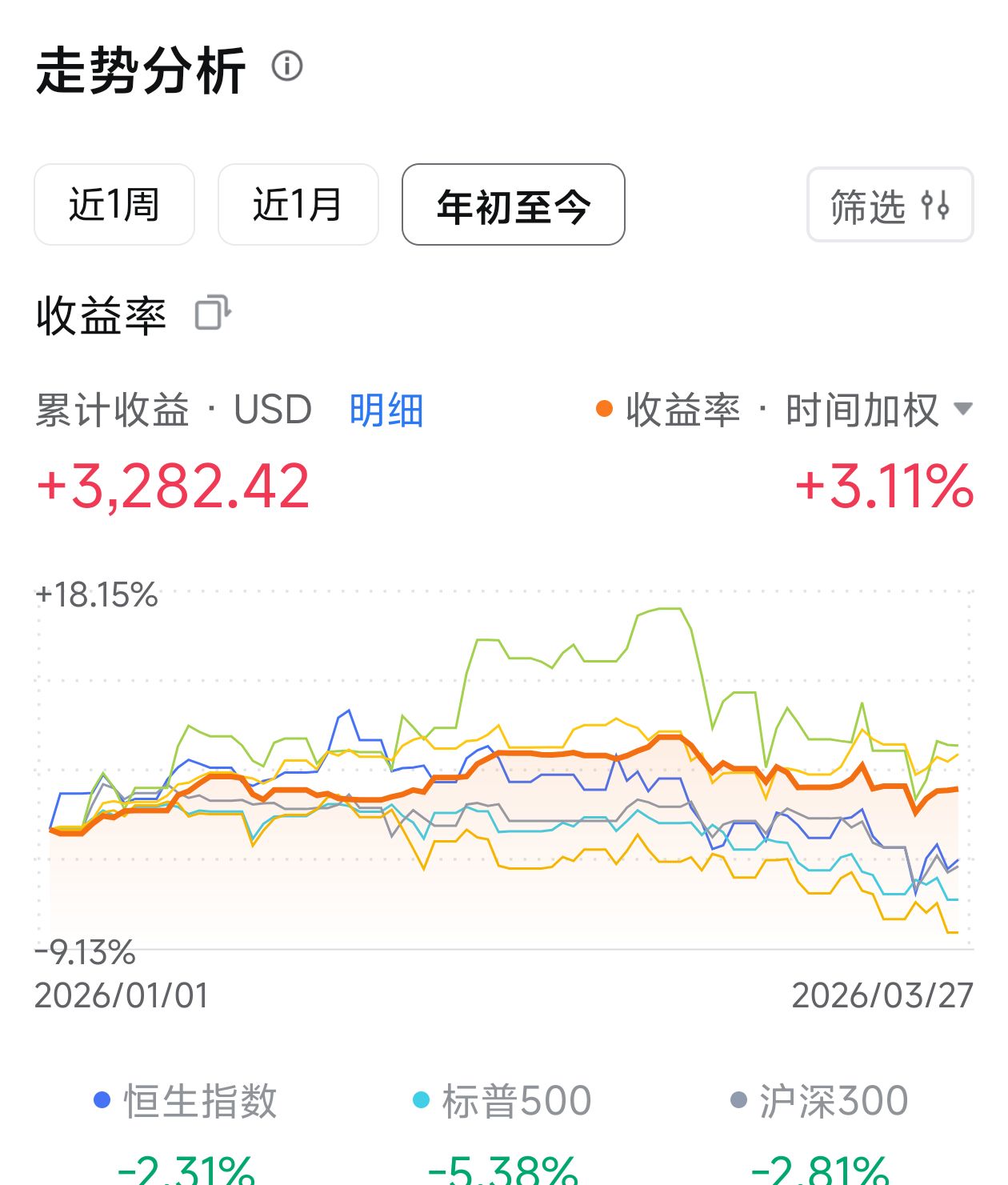Viewport: 1008px width, 1185px height.
Task: Open the 明细 details link
Action: click(386, 410)
